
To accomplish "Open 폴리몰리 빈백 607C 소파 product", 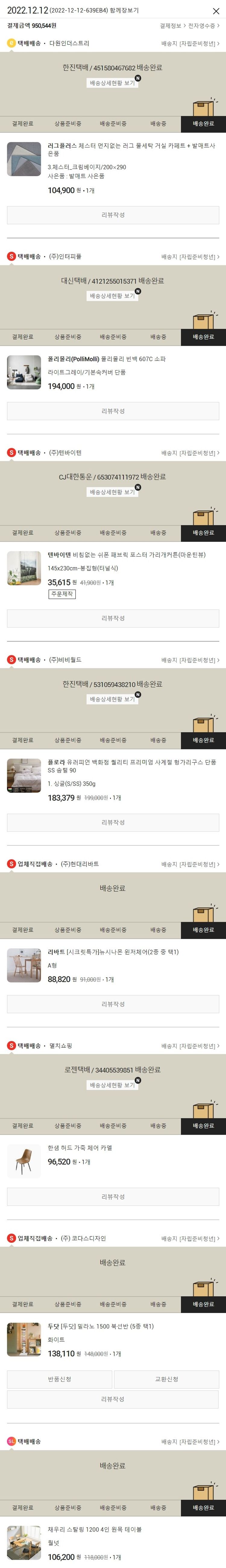I will (106, 359).
